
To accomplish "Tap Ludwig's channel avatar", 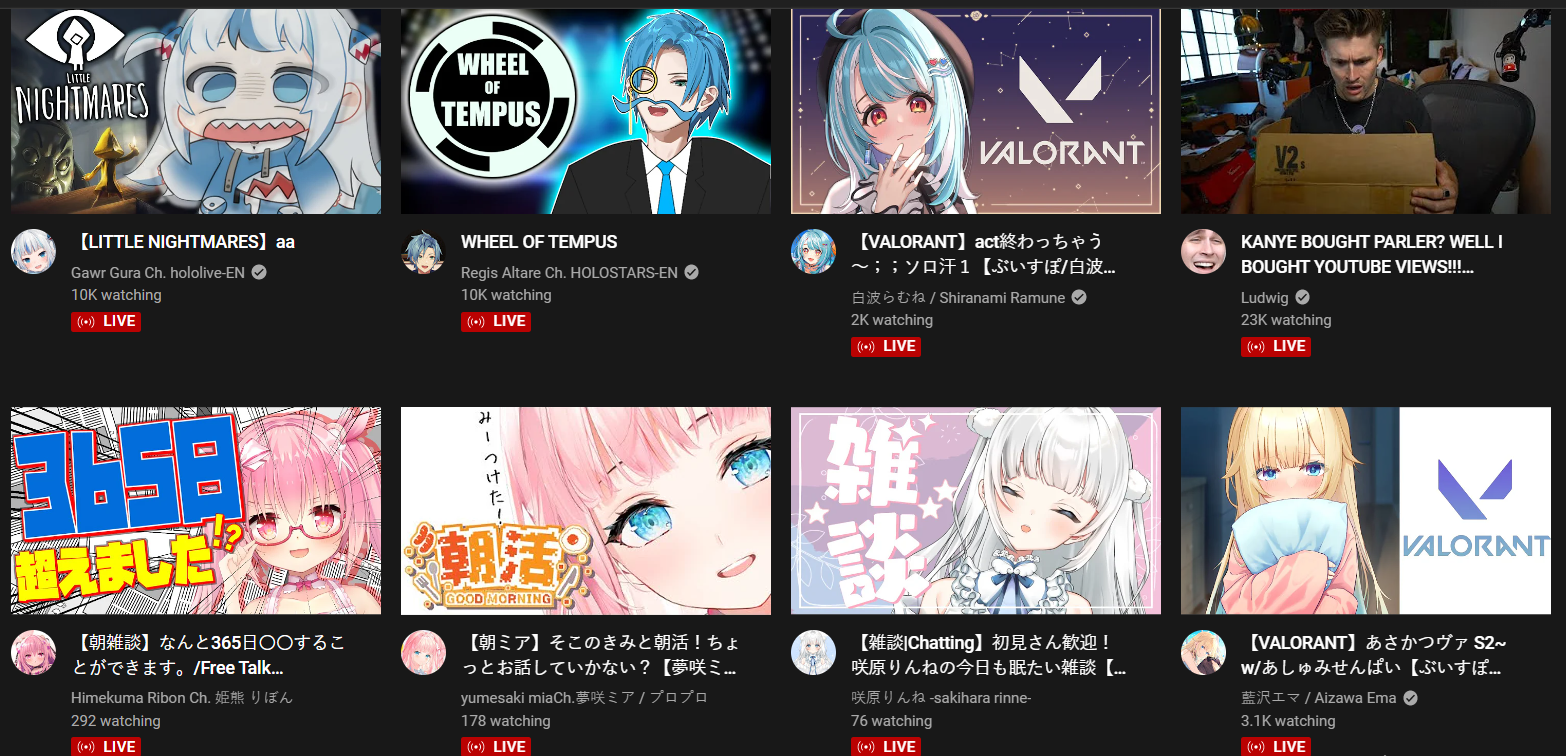I will 1203,252.
